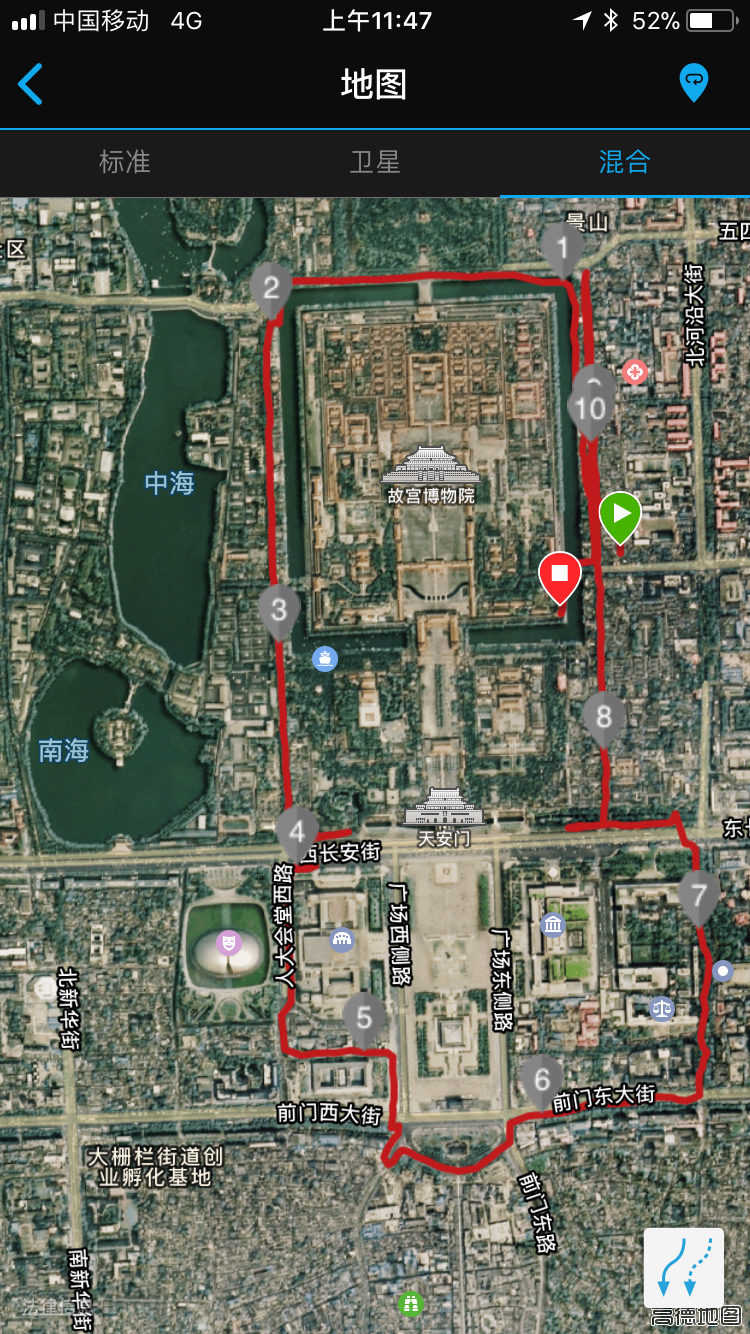Switch to the 卫星 map tab

point(375,162)
